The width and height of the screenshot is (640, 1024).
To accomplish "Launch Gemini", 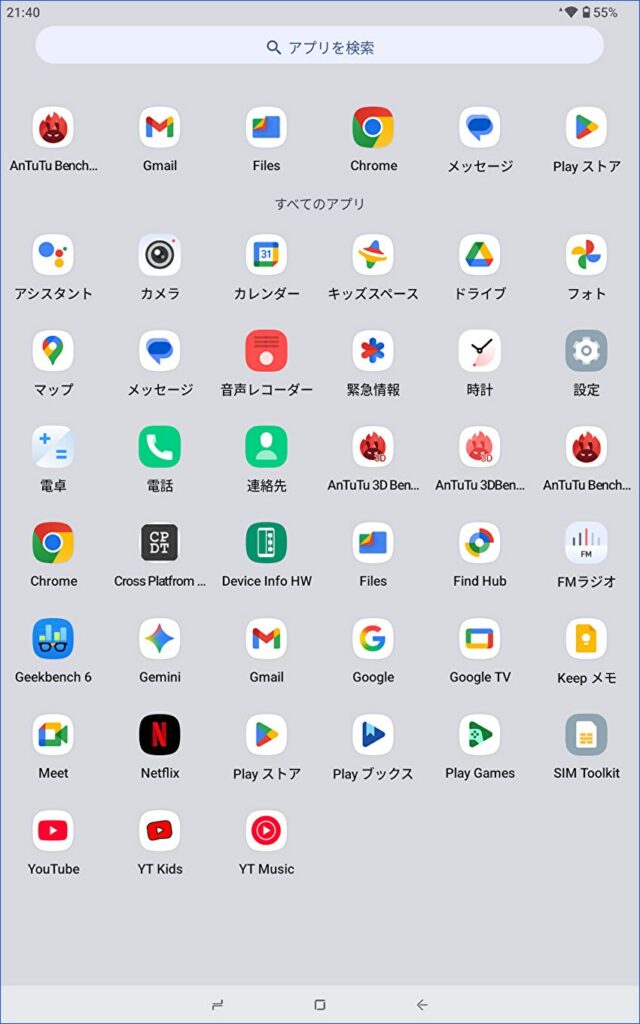I will 160,639.
